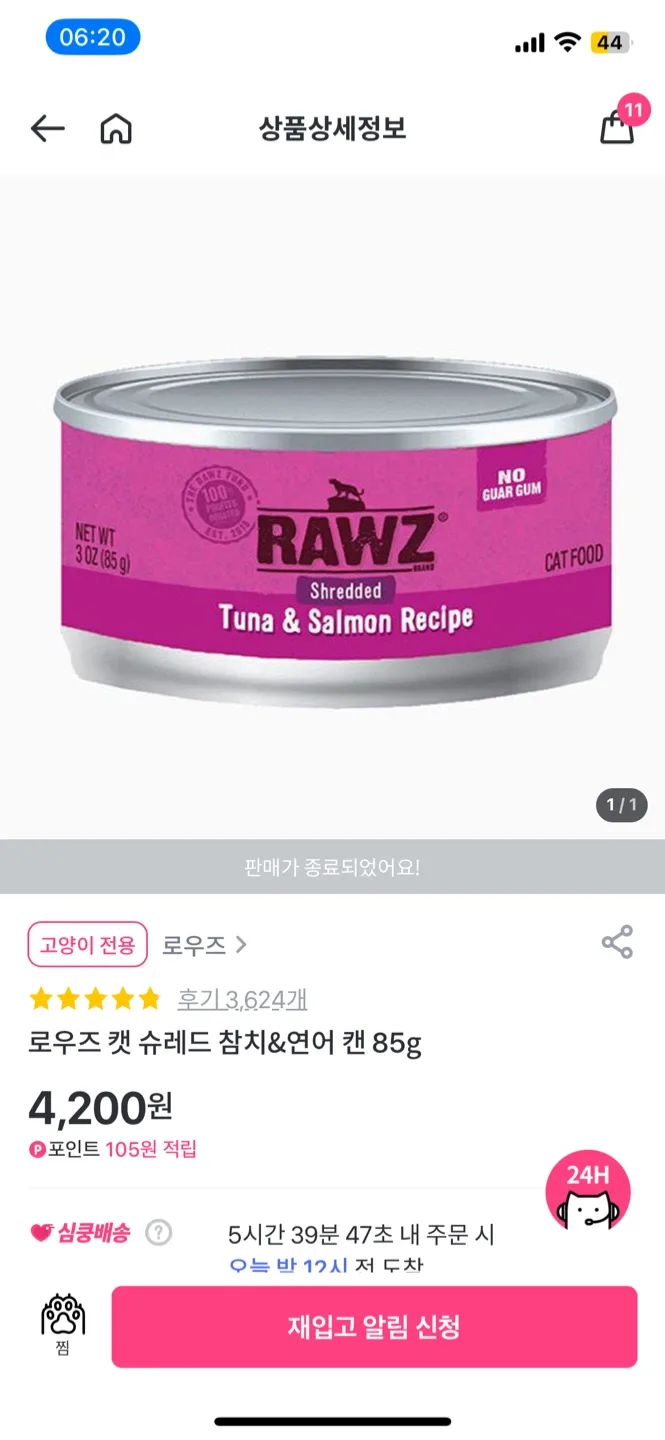This screenshot has height=1440, width=665.
Task: View the 3,624 reviews
Action: [242, 998]
